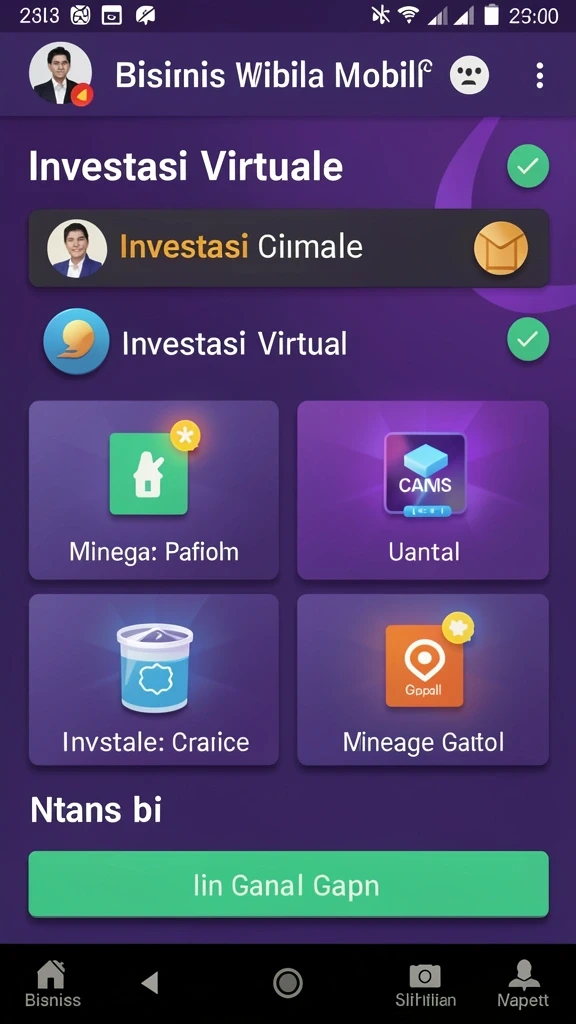Open the Investasi Ciimale row

288,248
